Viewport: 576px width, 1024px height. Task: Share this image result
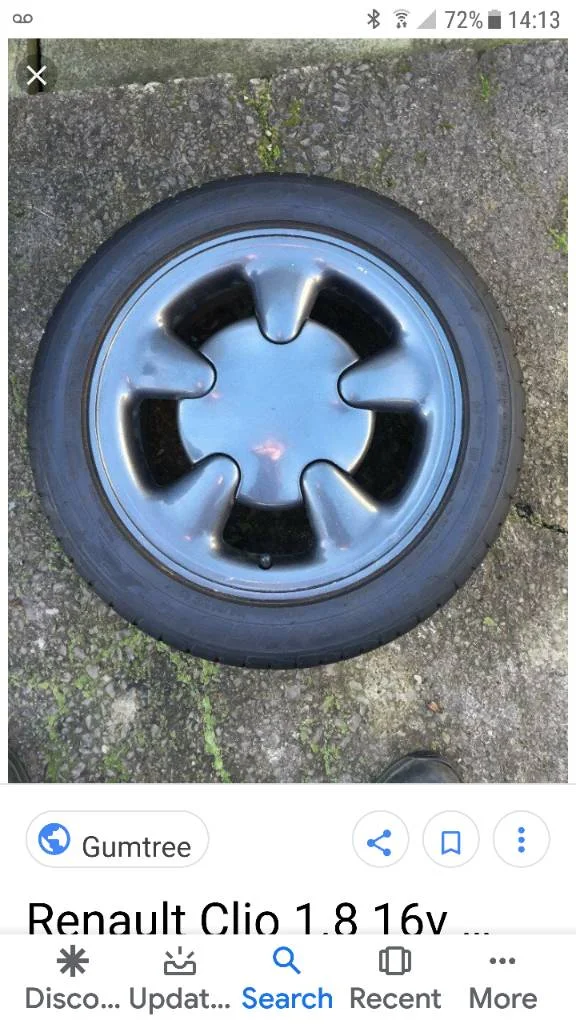380,840
